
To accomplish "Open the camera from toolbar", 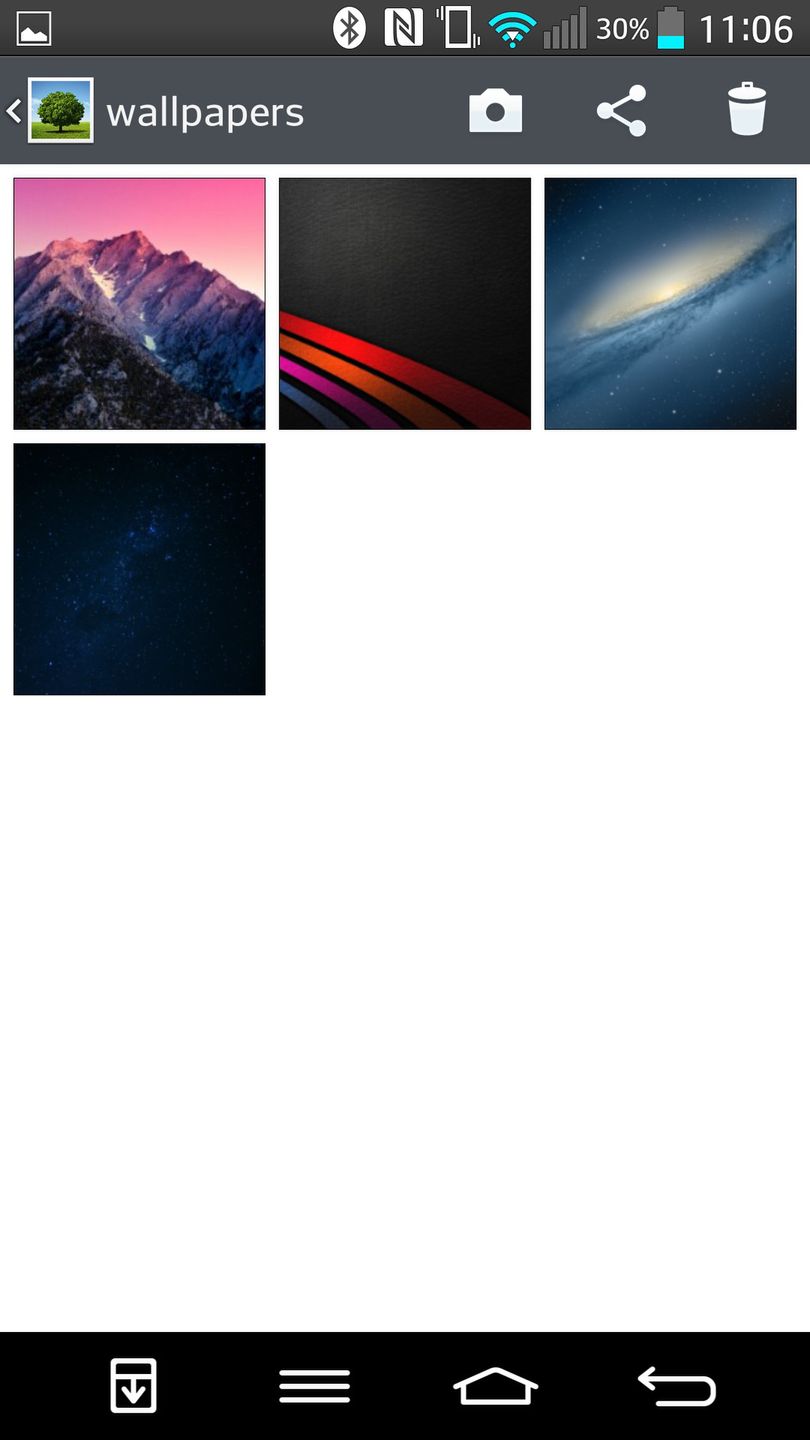I will (x=495, y=111).
